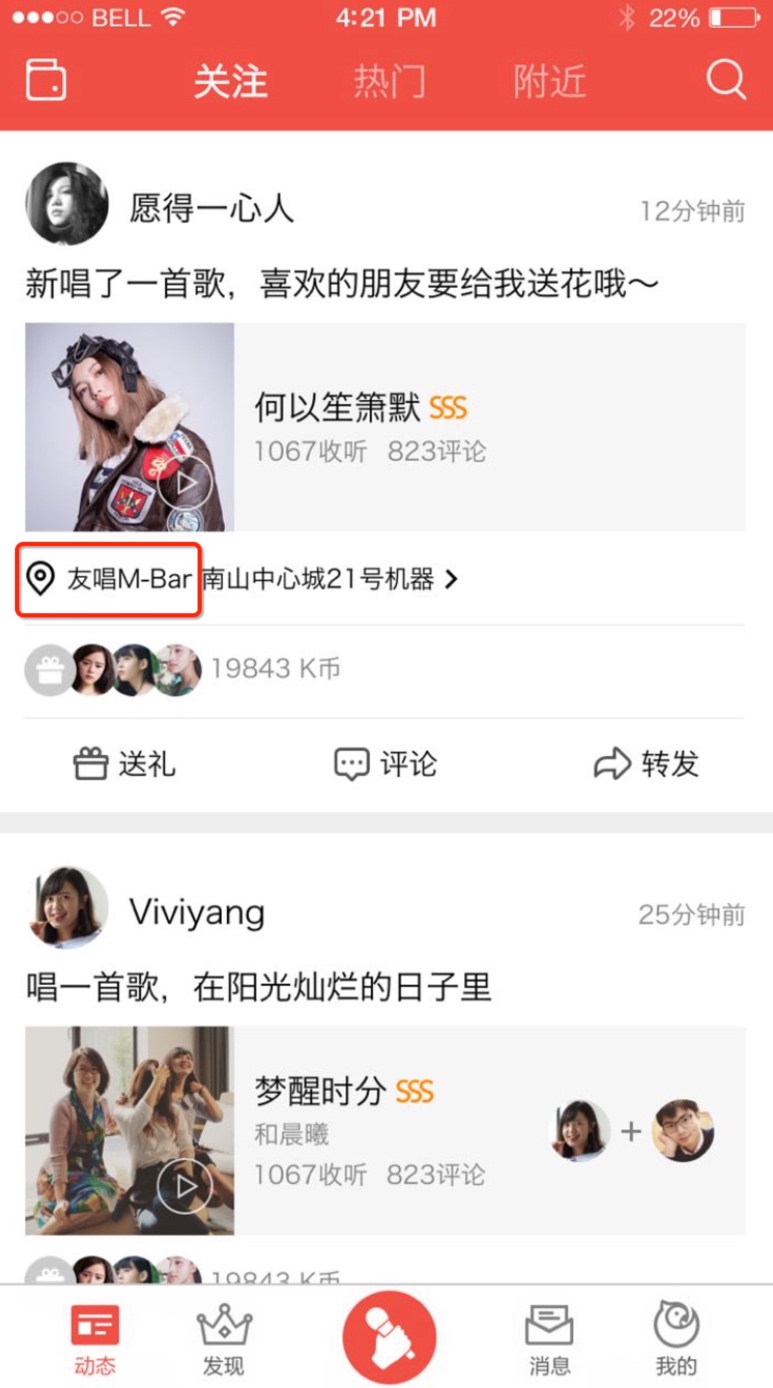Share the first post with 转发
This screenshot has height=1388, width=773.
tap(646, 764)
